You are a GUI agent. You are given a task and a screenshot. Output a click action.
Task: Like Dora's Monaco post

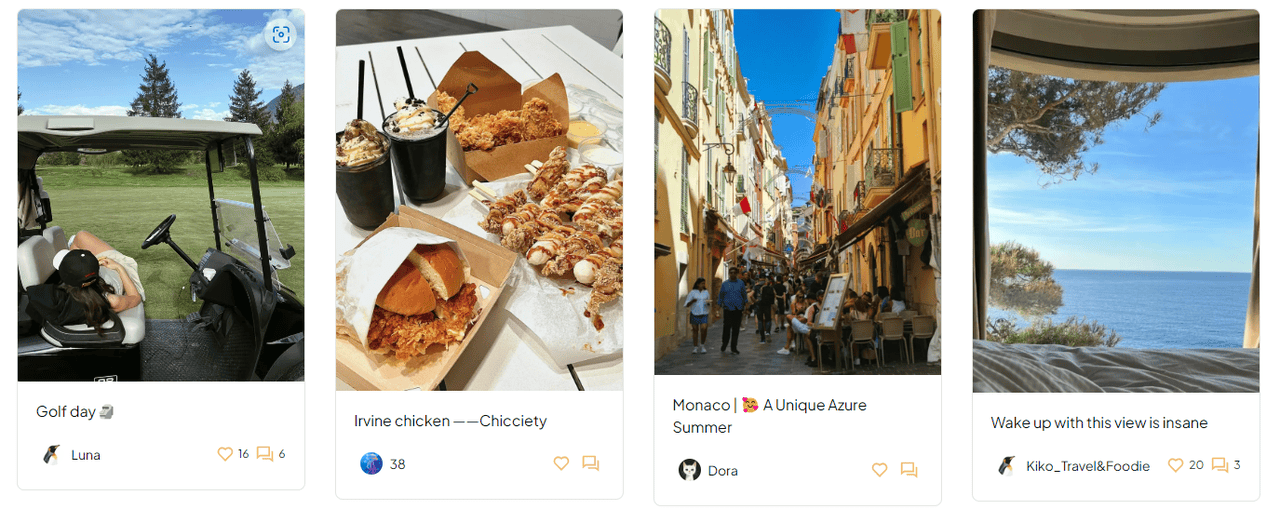tap(879, 470)
